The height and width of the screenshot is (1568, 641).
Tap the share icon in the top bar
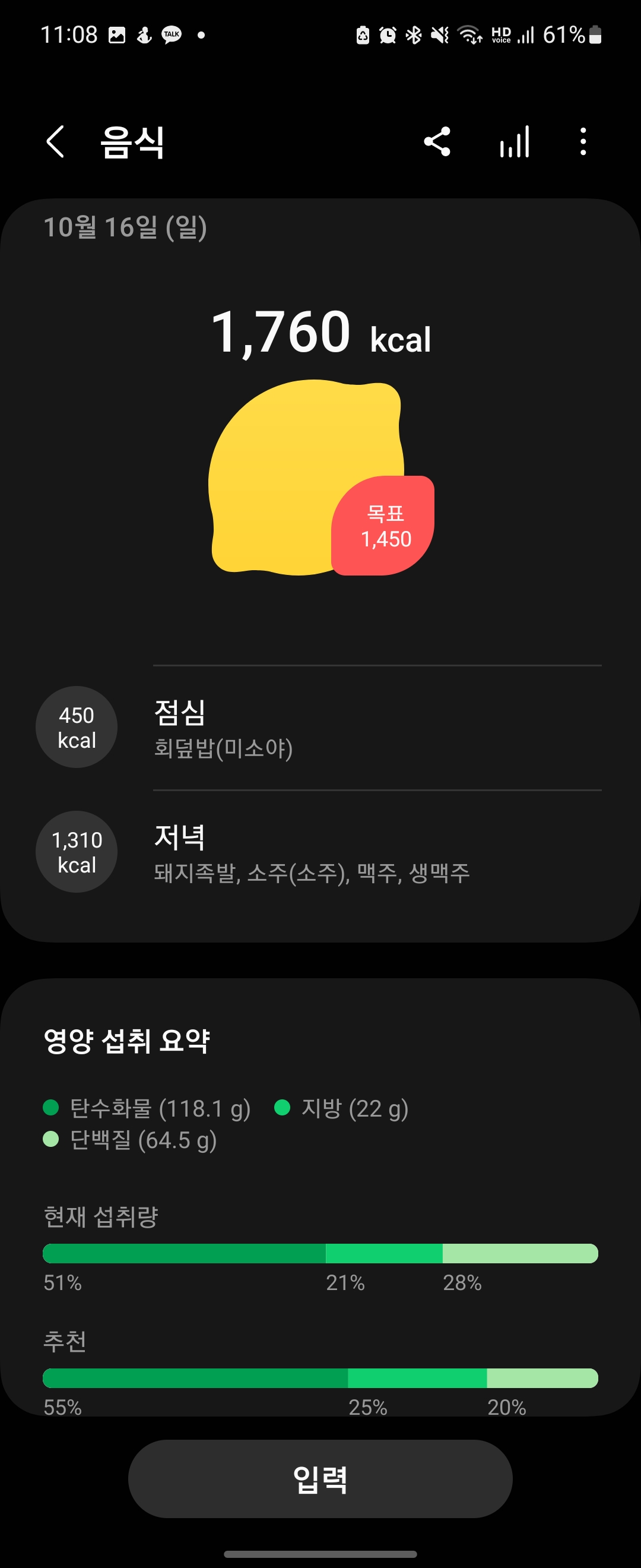pos(438,141)
